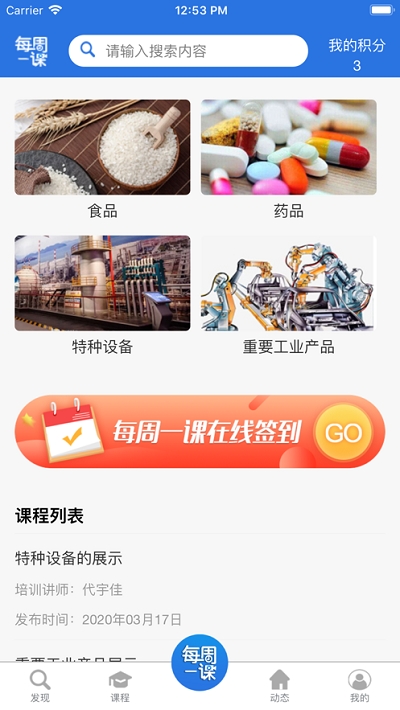
Task: Tap the center 每周一课 round button
Action: tap(200, 662)
